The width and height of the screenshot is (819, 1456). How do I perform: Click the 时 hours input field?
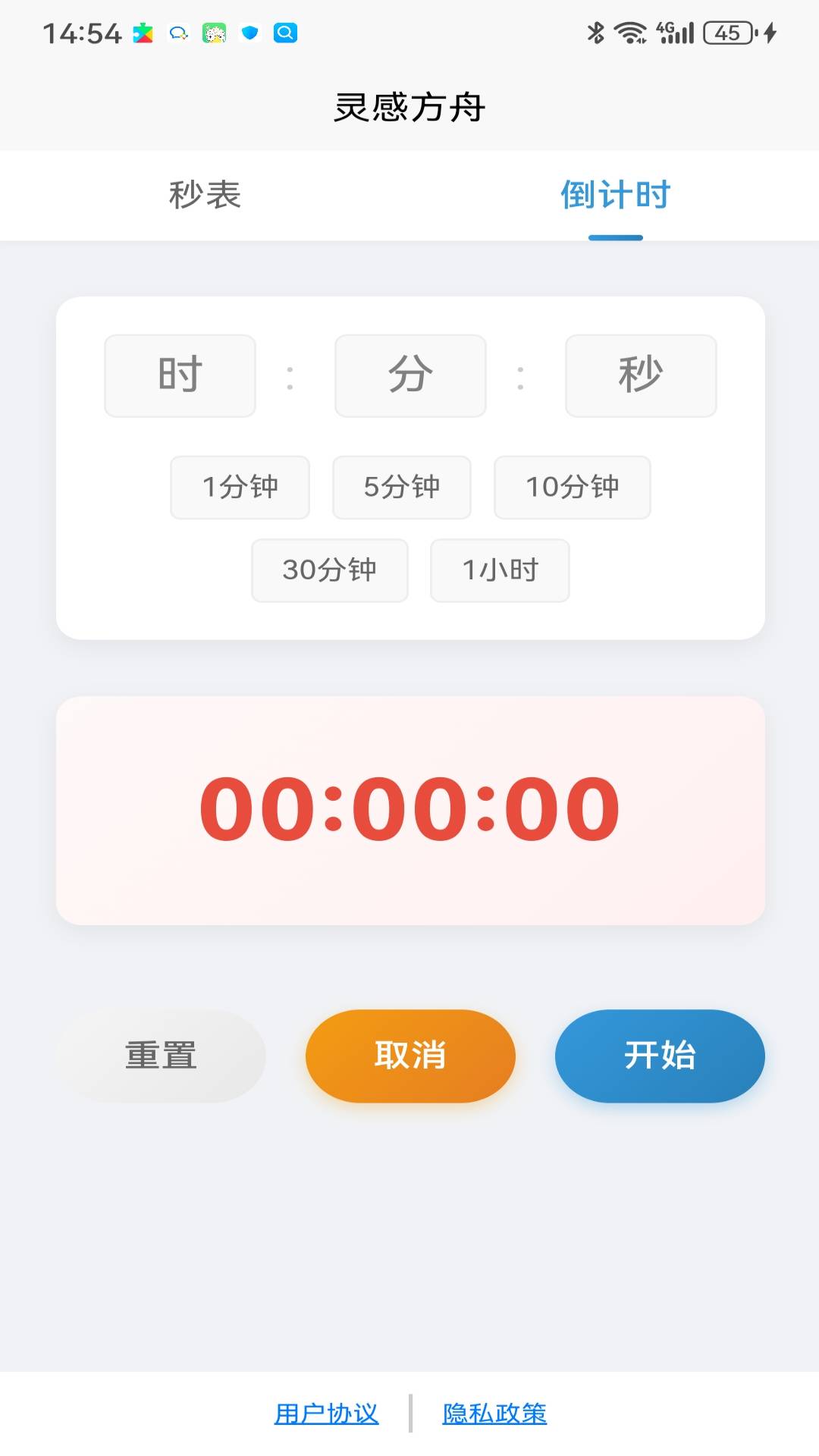coord(179,375)
